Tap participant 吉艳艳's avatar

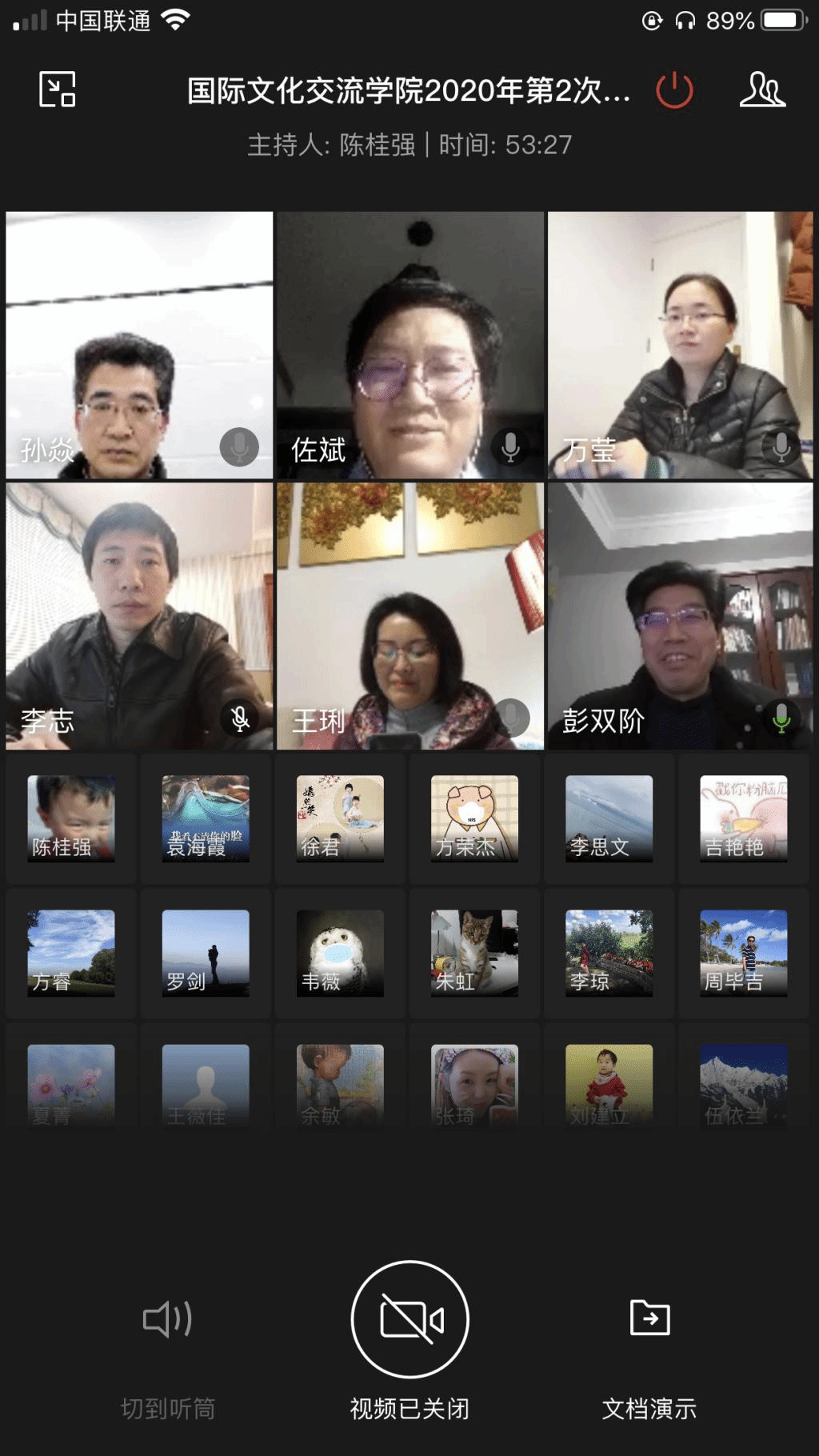(x=744, y=818)
